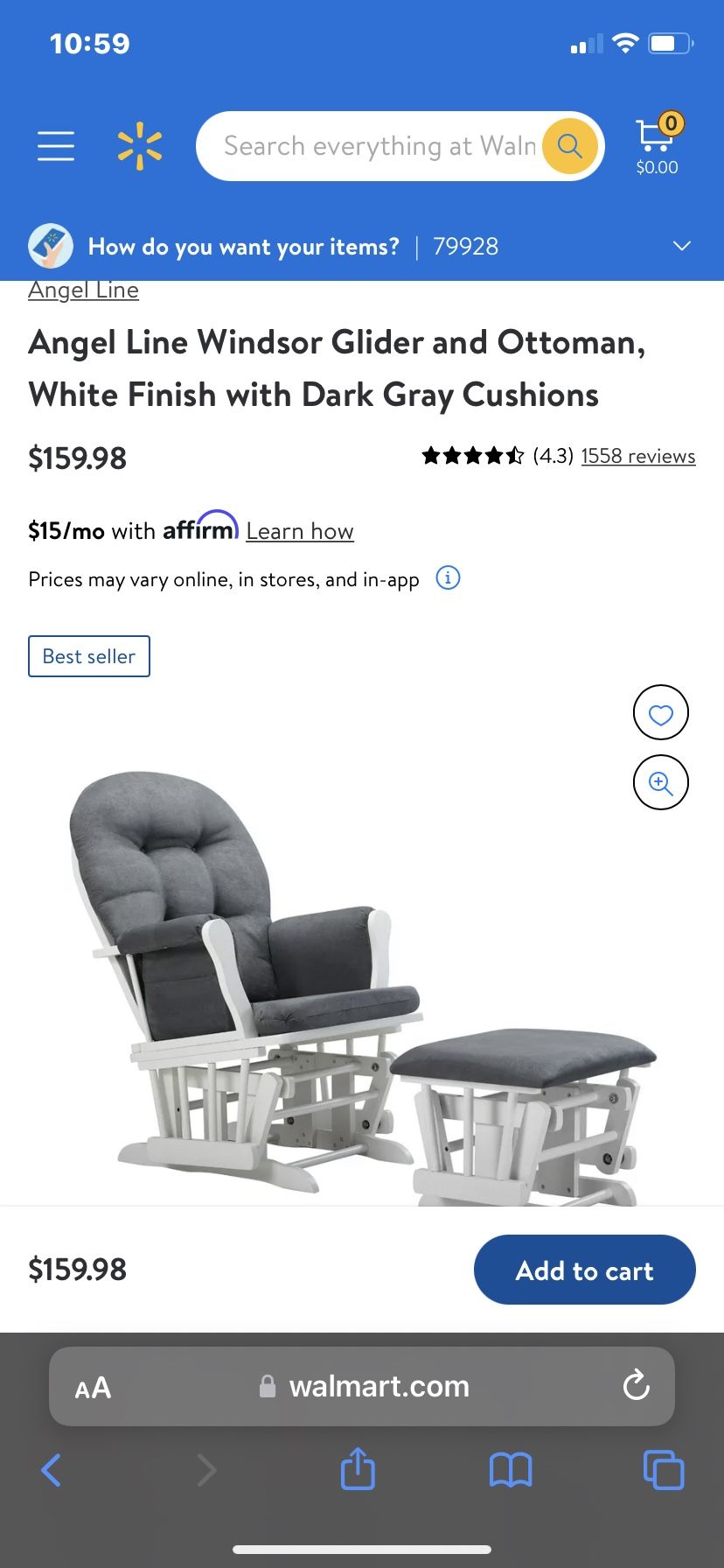Go back to the previous page
Screen dimensions: 724x1568
click(52, 1470)
